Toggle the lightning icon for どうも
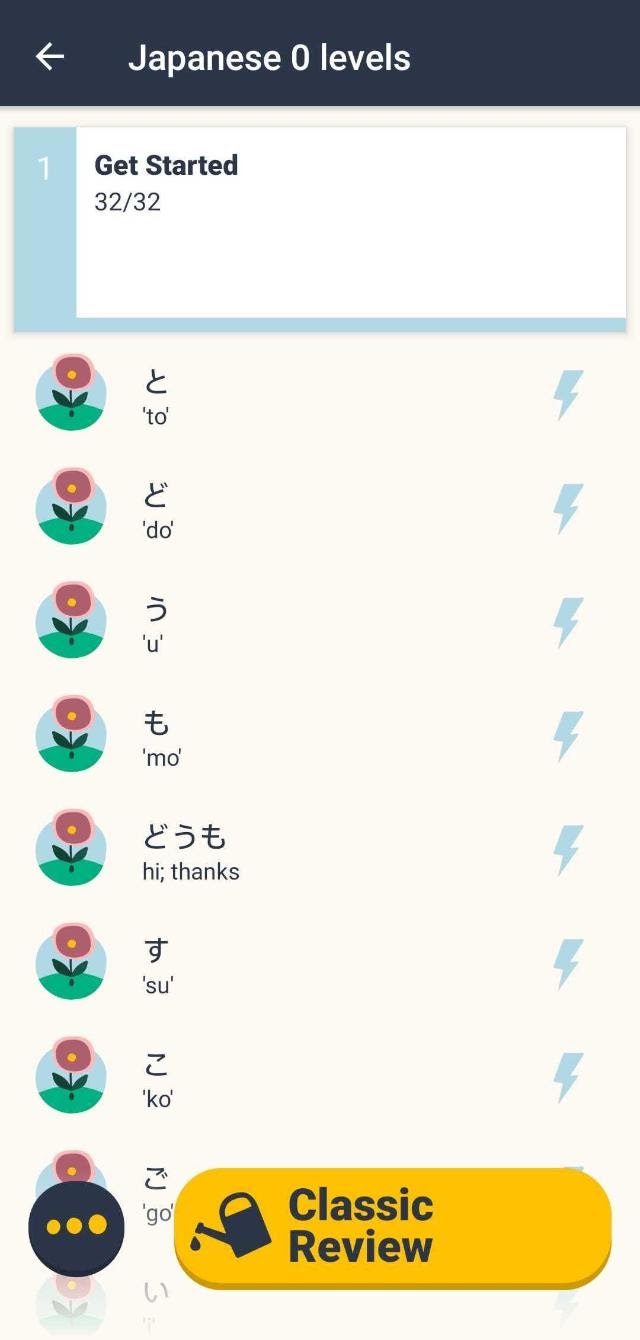This screenshot has width=640, height=1340. [567, 850]
